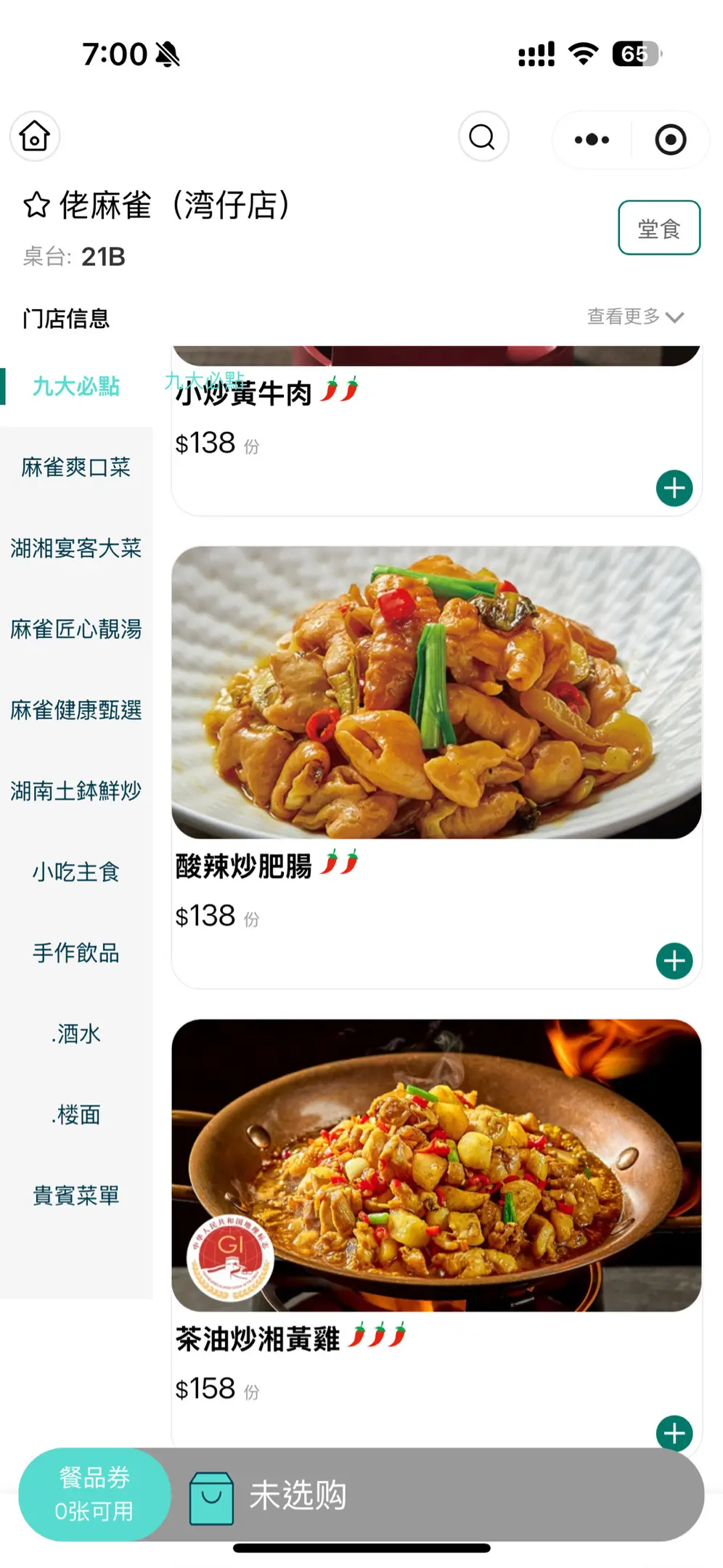Open the 貴賓菜單 category
Viewport: 723px width, 1568px height.
(76, 1196)
